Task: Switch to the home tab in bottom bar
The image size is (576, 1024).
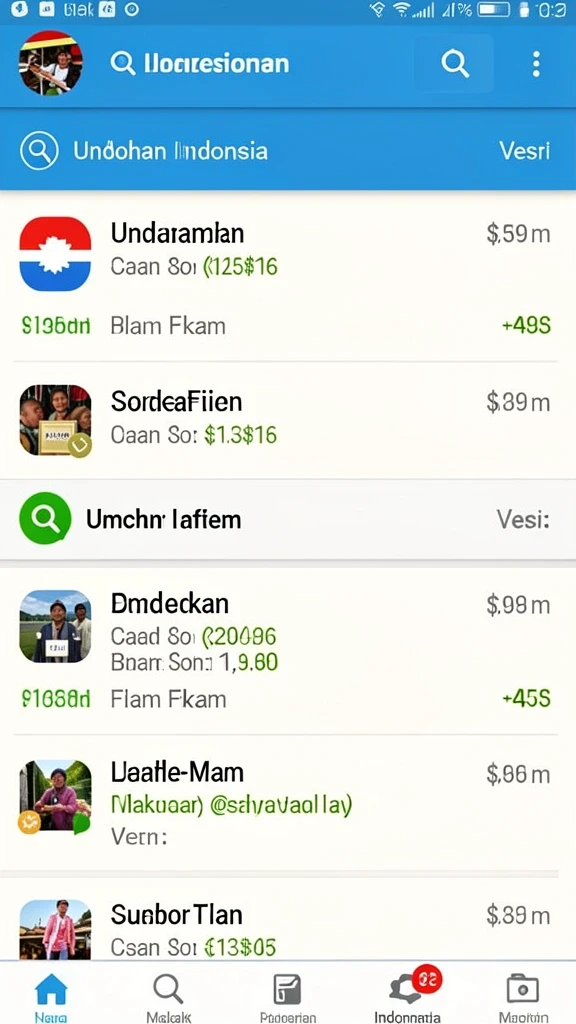Action: (51, 995)
